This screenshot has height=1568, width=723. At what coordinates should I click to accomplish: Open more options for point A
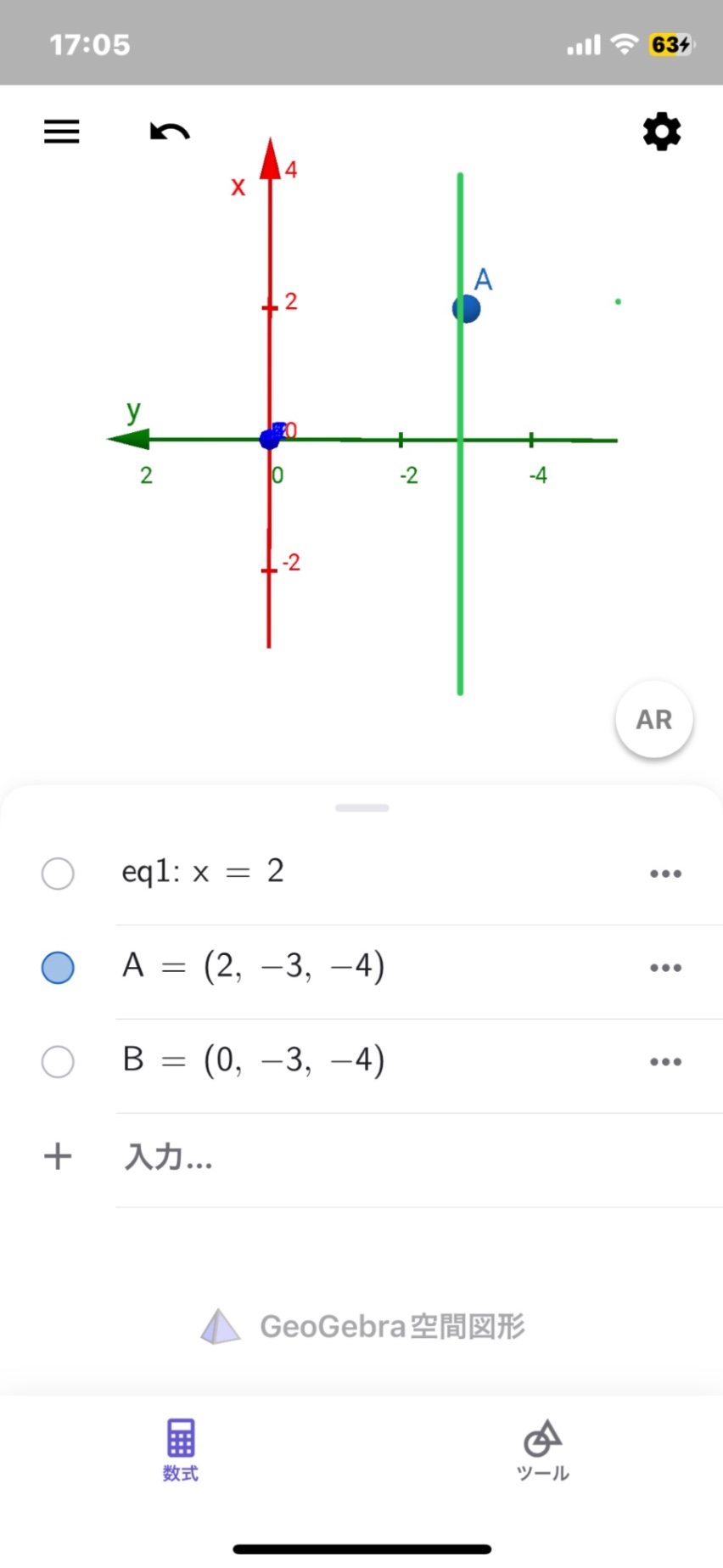point(665,968)
